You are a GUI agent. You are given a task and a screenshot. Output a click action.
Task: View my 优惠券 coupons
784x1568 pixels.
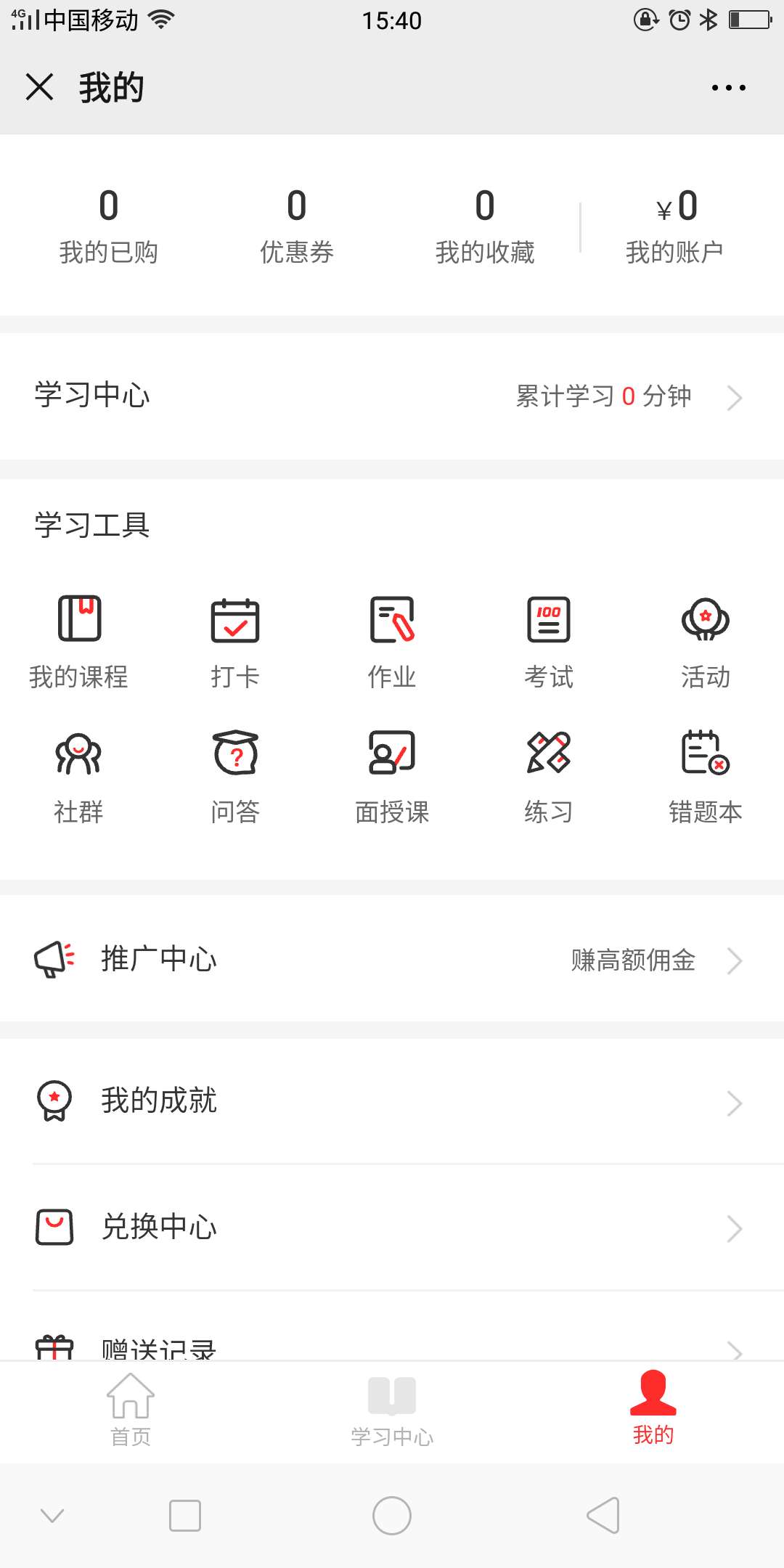tap(297, 226)
